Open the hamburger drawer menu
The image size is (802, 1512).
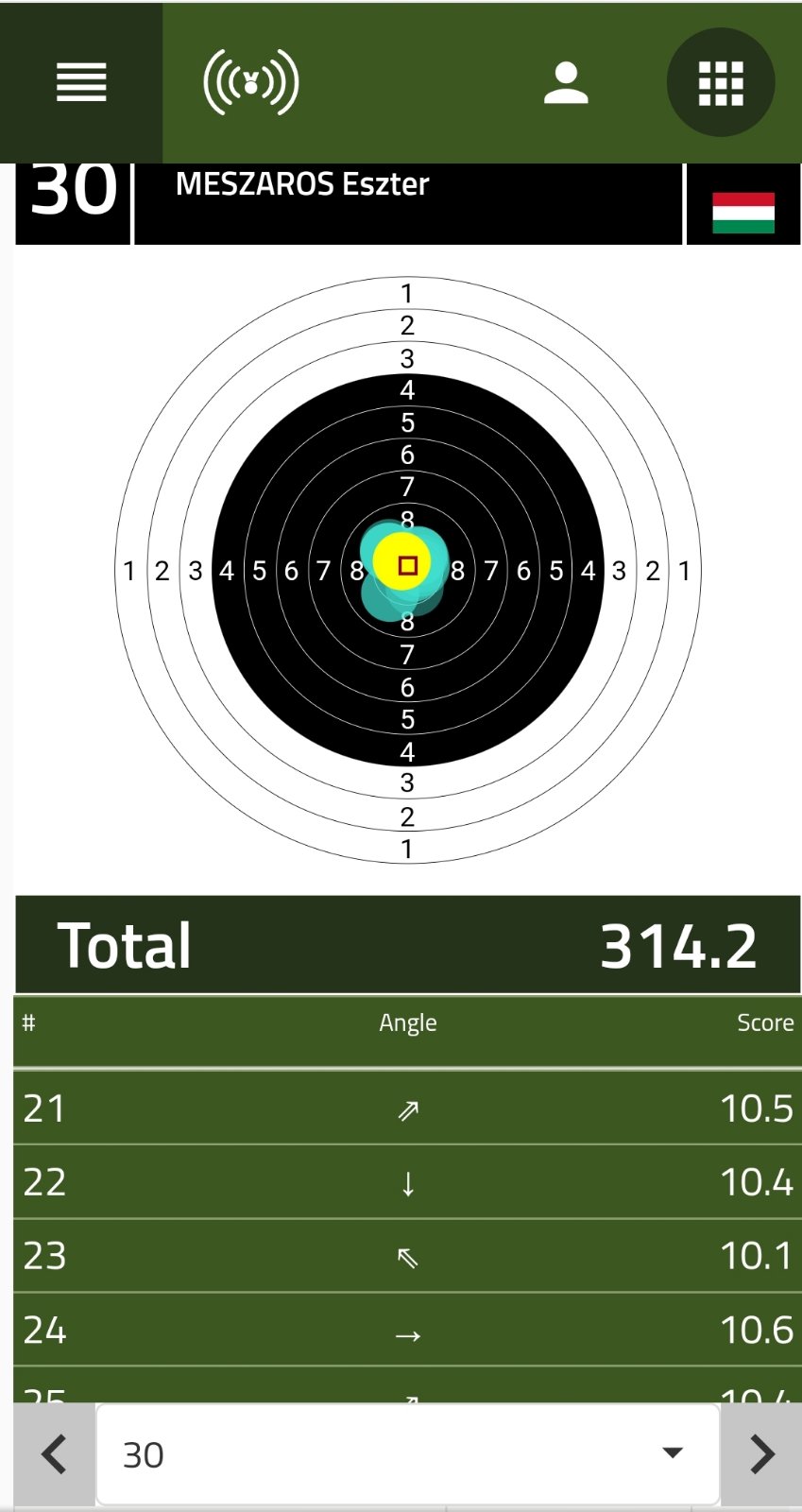(81, 82)
